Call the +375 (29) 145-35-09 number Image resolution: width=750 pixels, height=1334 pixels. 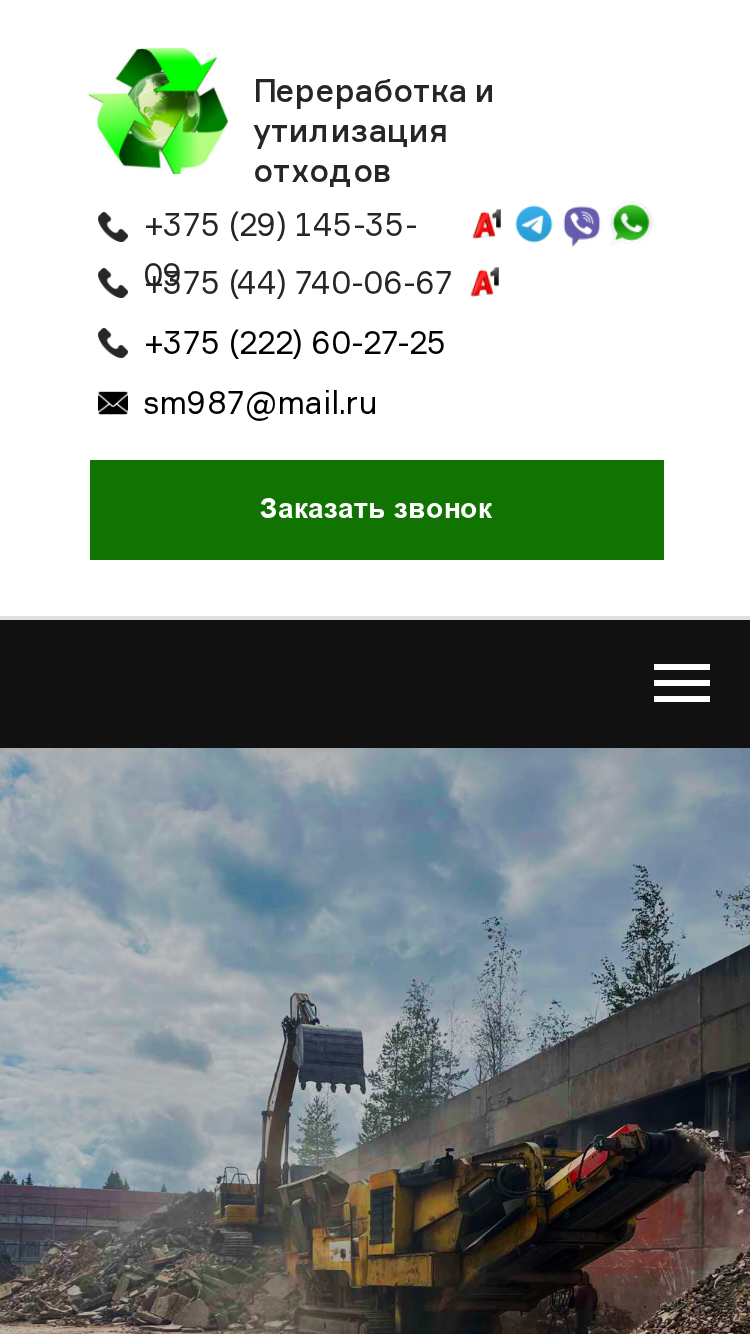pyautogui.click(x=281, y=243)
